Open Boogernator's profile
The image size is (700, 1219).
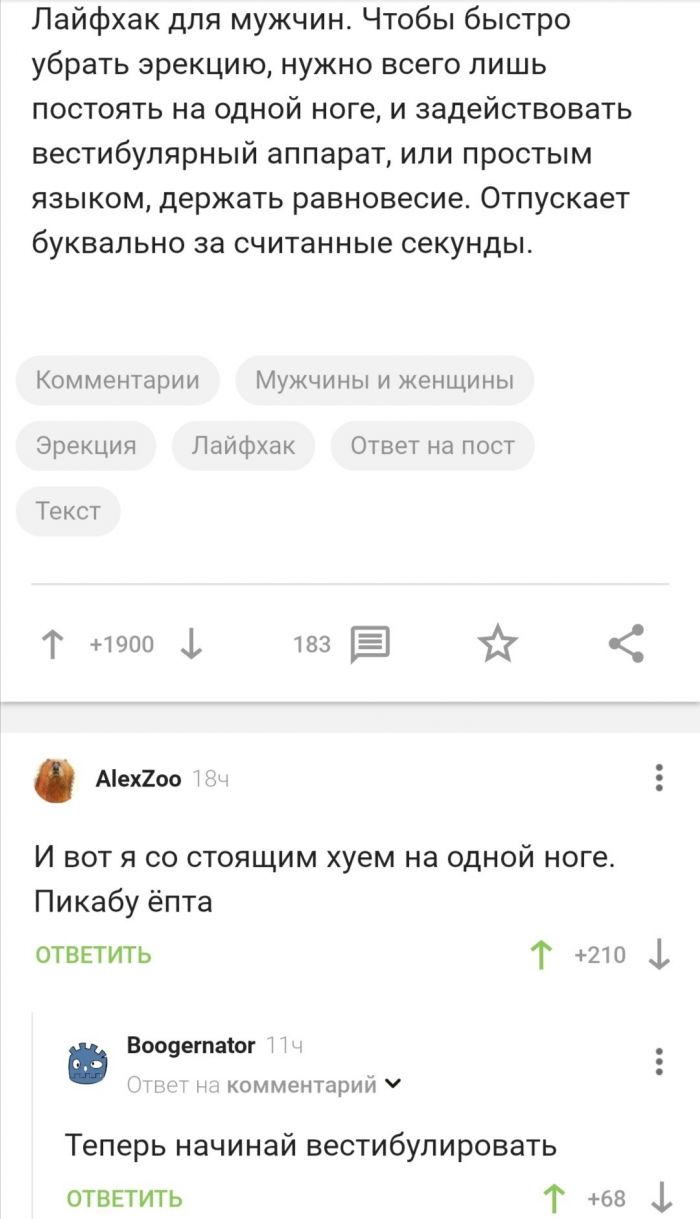pos(190,1045)
